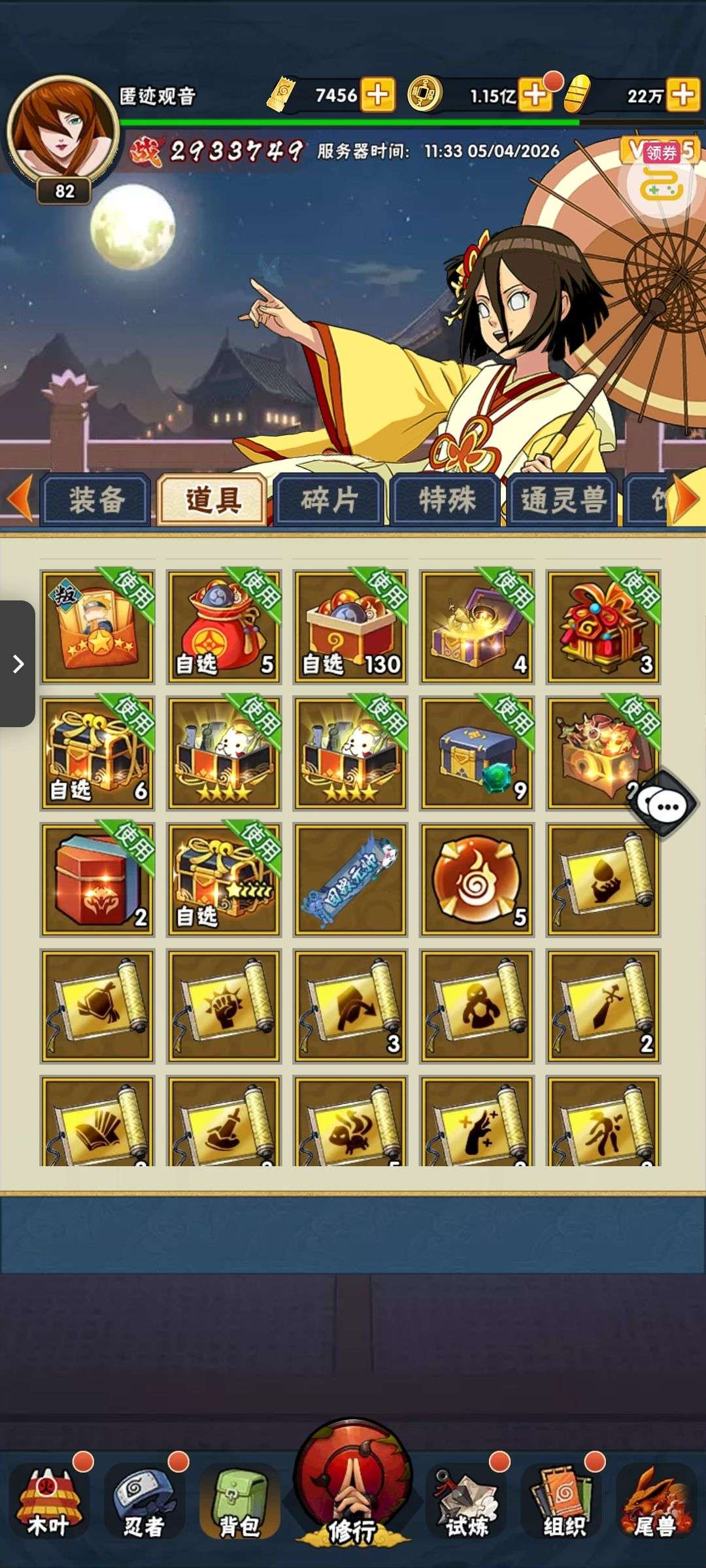Expand the left side panel arrow
This screenshot has width=706, height=1568.
18,664
